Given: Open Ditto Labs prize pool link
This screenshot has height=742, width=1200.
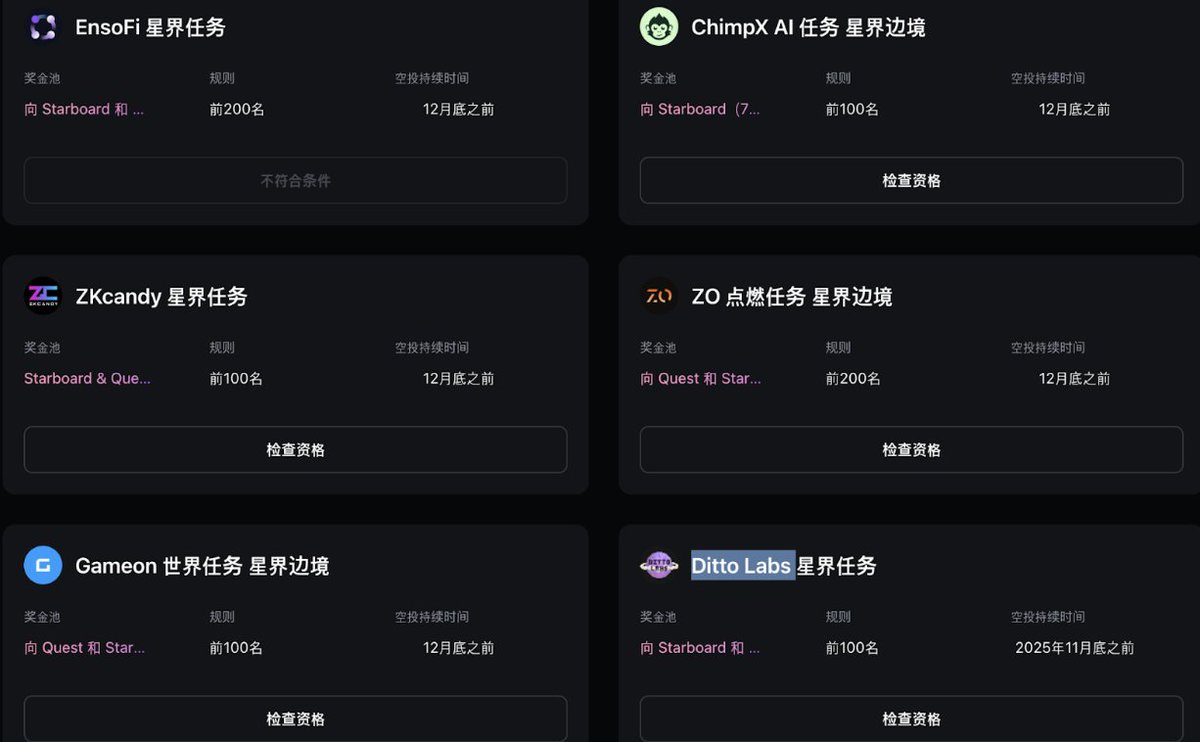Looking at the screenshot, I should pos(700,647).
